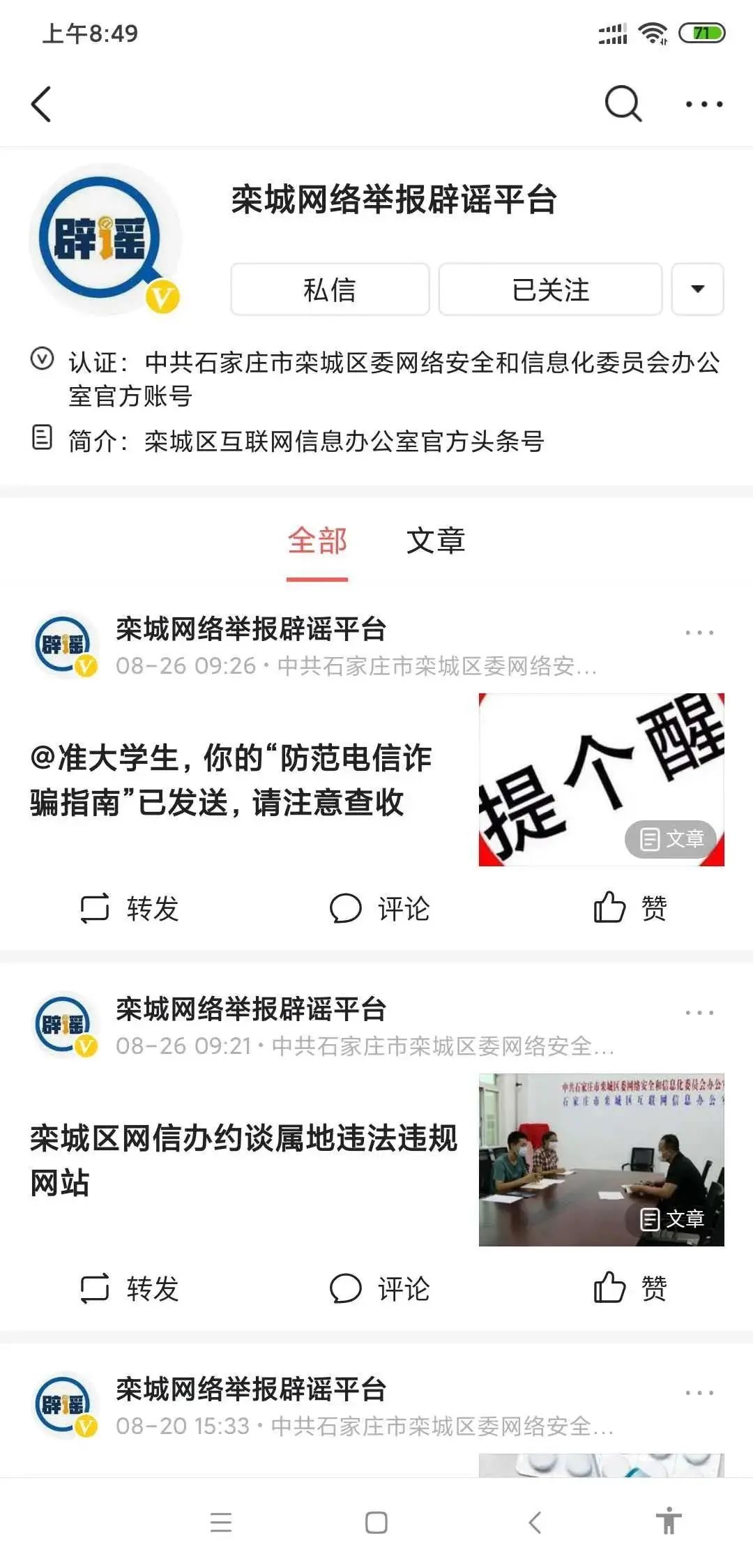Comment on the 网信办约谈 article

point(380,1288)
